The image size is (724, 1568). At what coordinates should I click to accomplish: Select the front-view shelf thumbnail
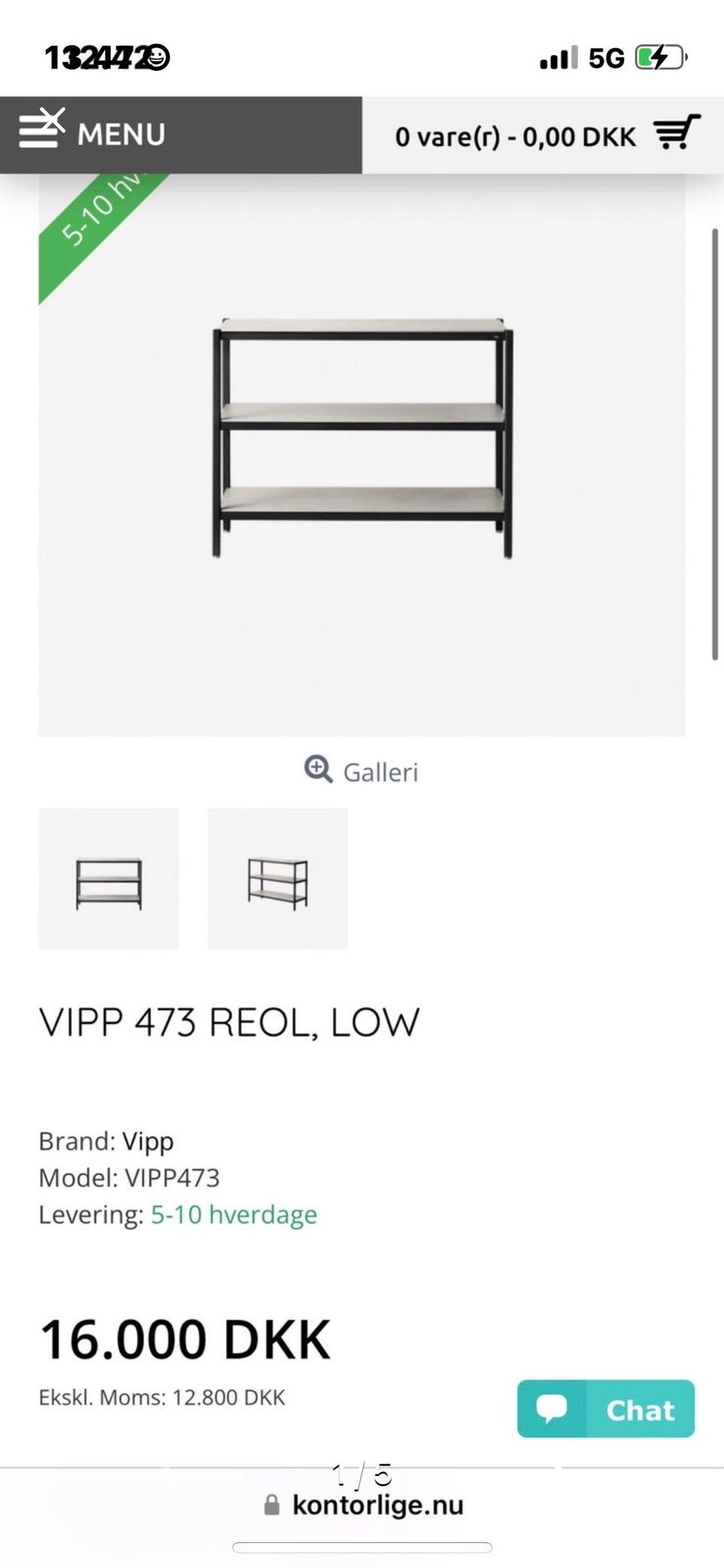108,879
